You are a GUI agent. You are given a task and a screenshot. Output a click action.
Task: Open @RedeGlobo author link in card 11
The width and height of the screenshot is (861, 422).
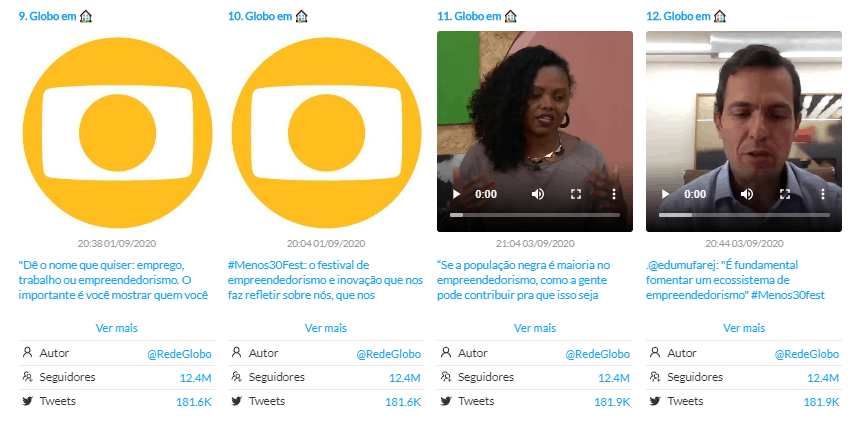(x=597, y=354)
